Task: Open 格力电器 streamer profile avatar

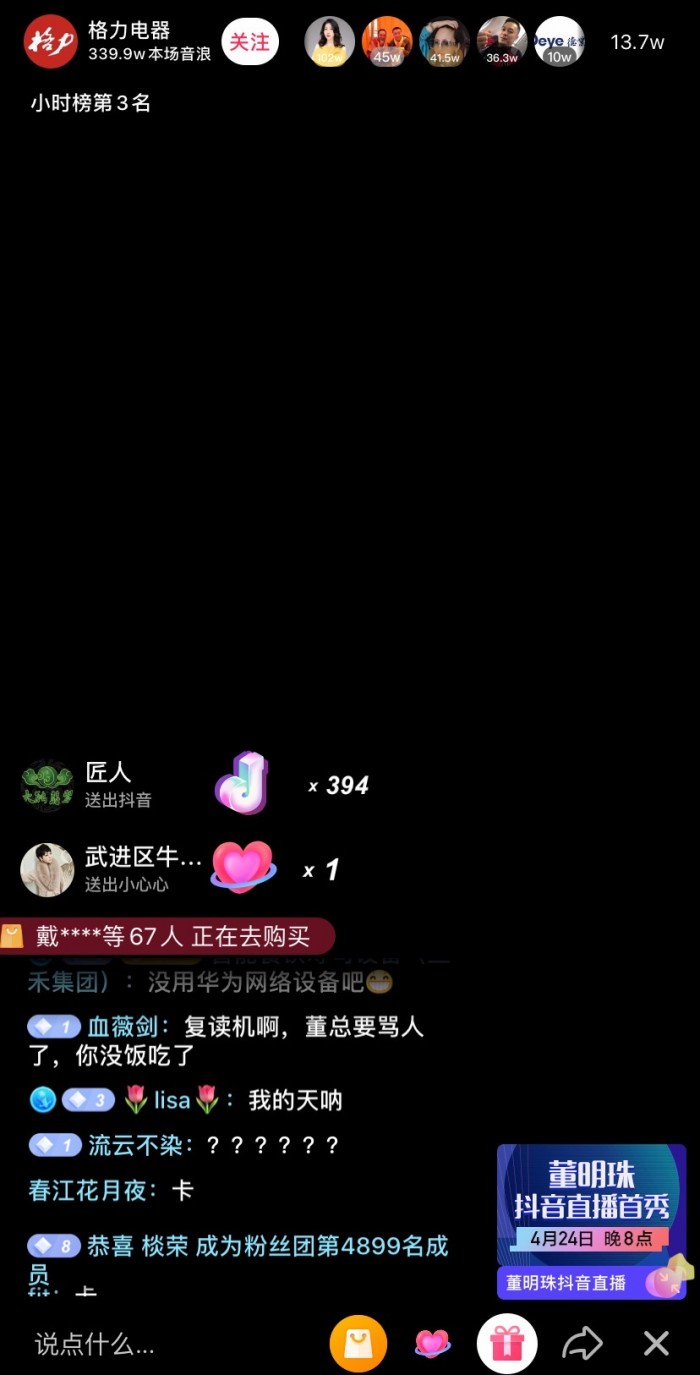Action: [50, 42]
